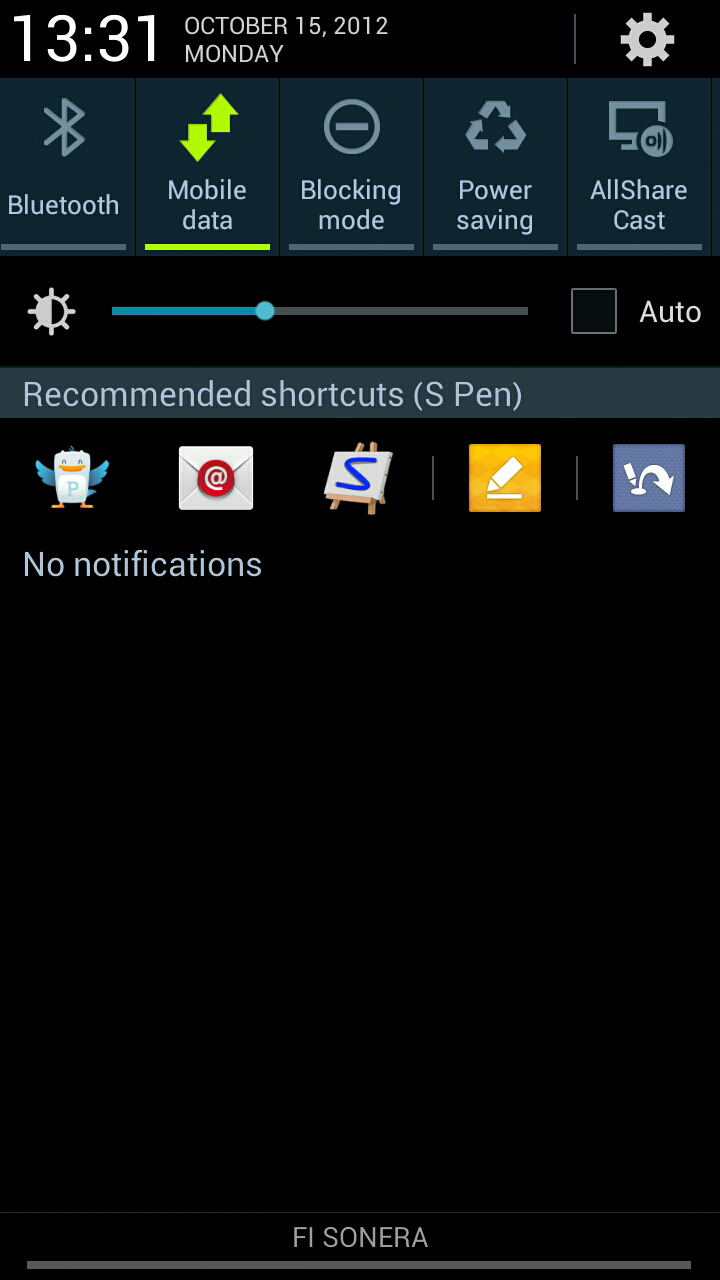This screenshot has width=720, height=1280.
Task: Enable Blocking mode
Action: (x=351, y=166)
